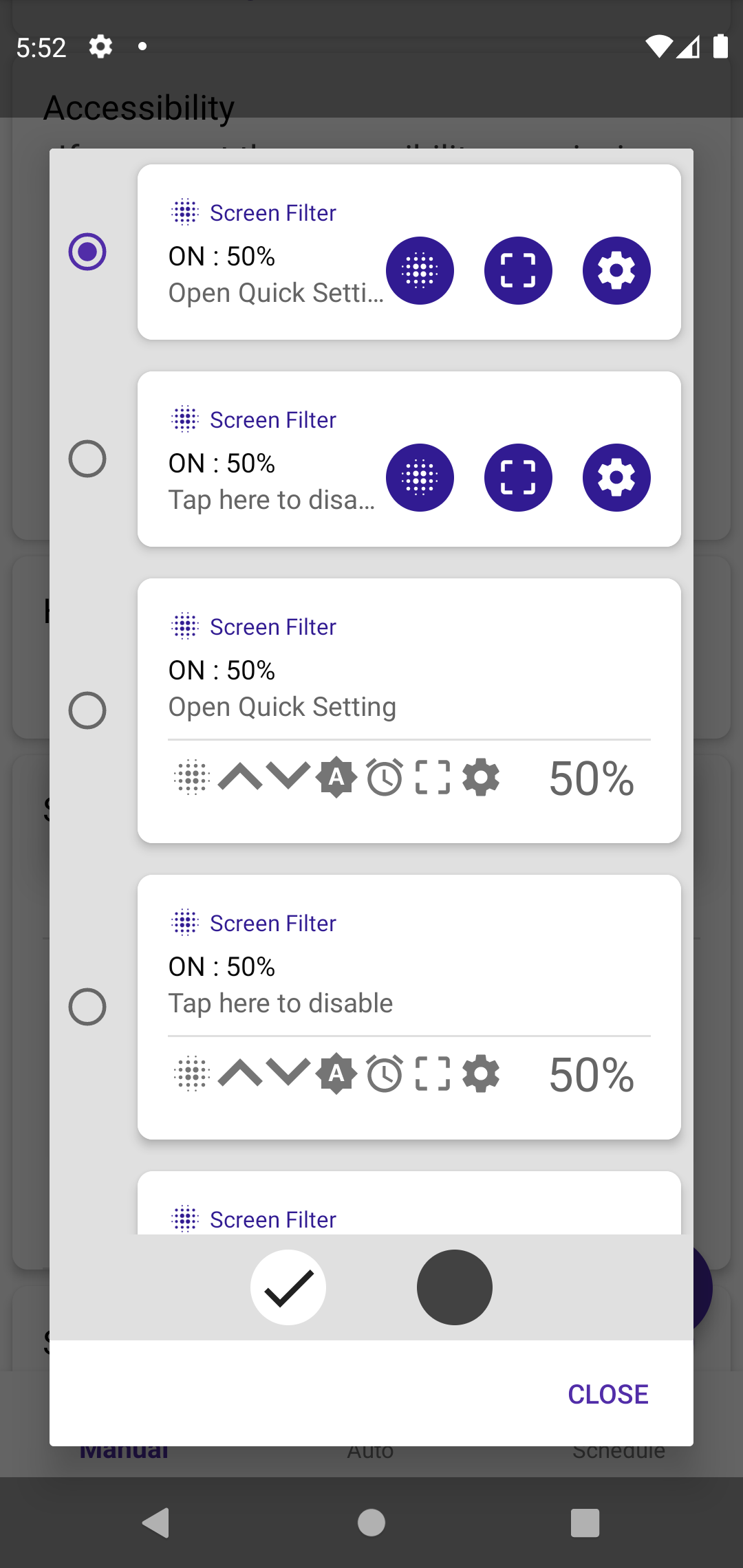Tap the settings gear in the status bar
Image resolution: width=743 pixels, height=1568 pixels.
click(100, 46)
